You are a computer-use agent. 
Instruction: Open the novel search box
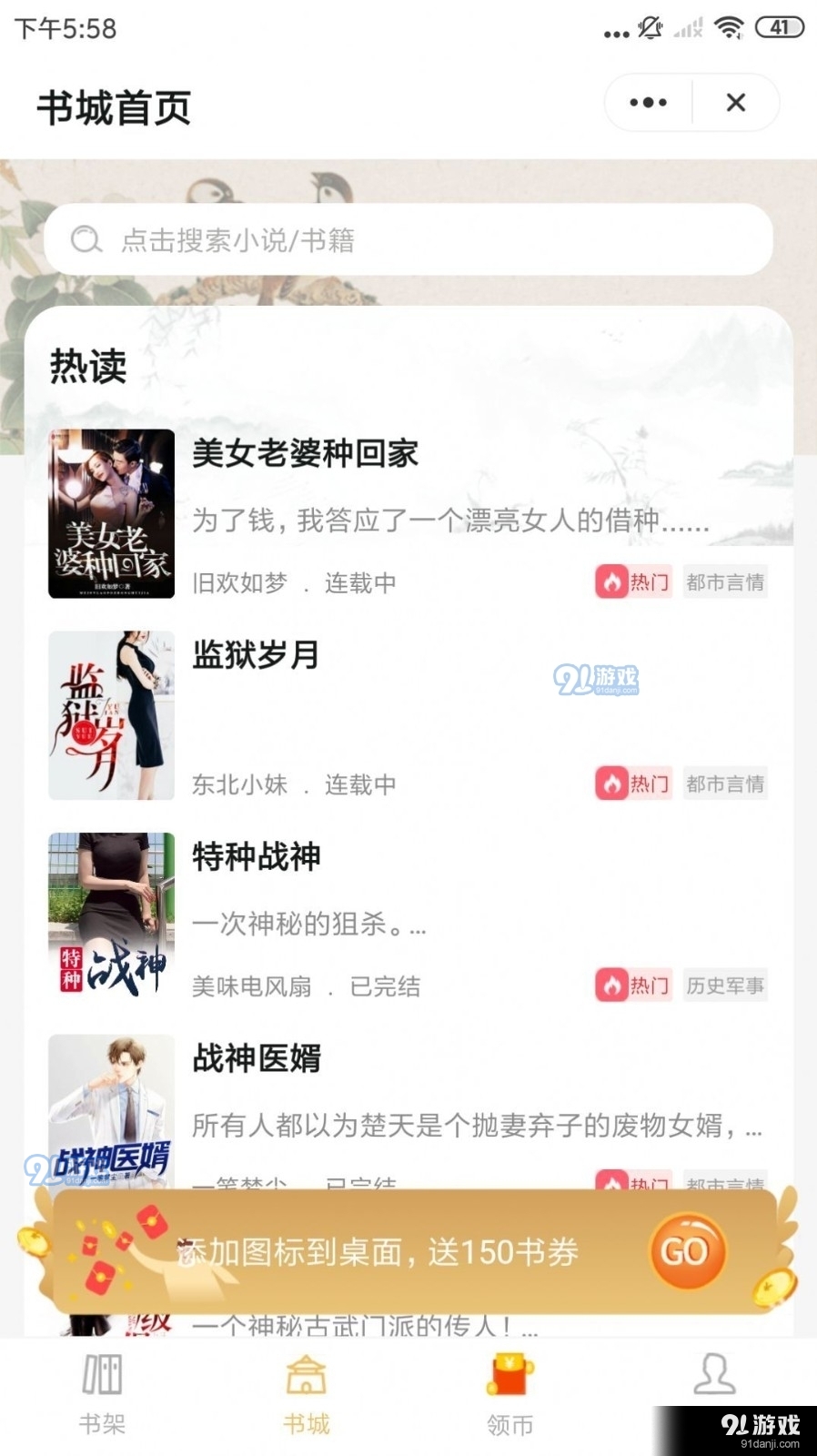click(x=408, y=239)
